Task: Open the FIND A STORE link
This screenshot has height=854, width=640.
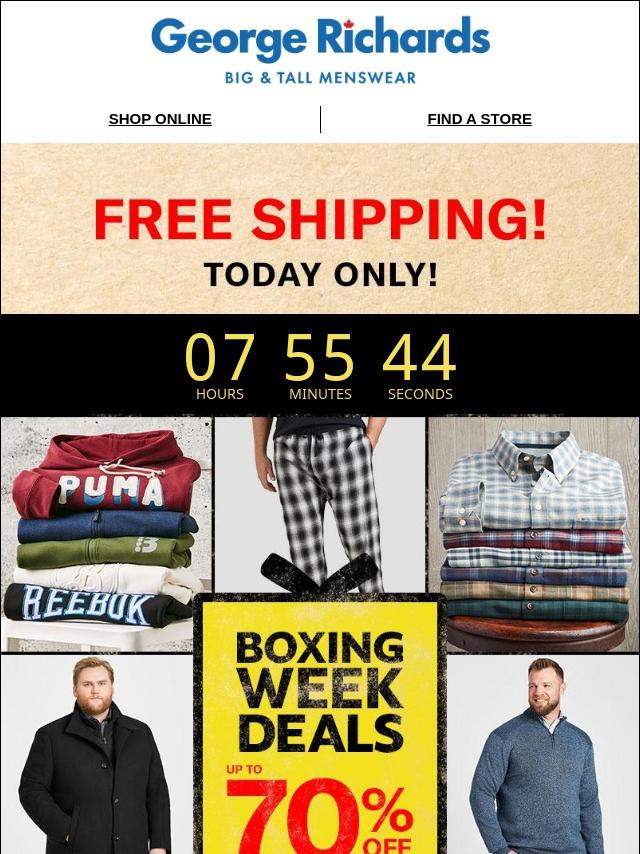Action: (479, 119)
